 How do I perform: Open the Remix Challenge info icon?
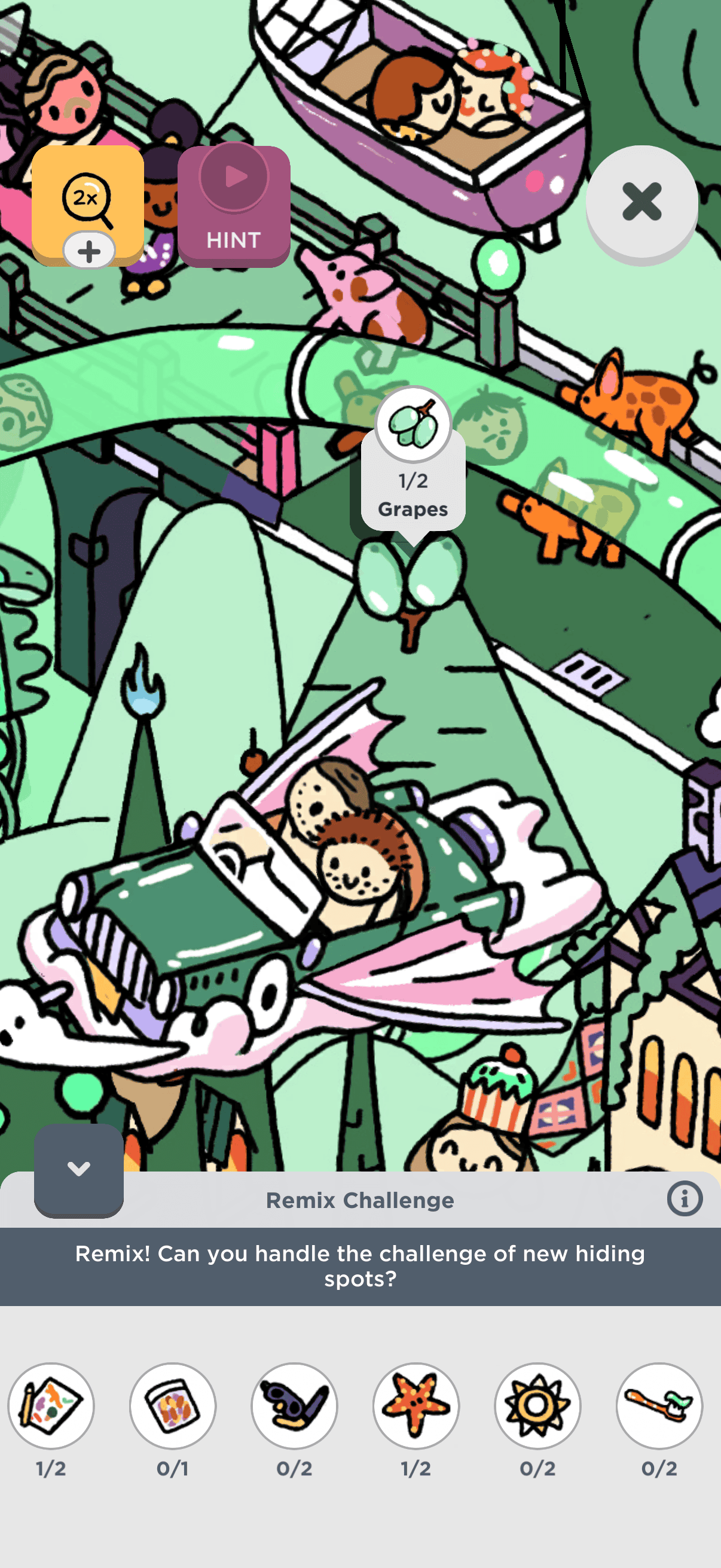pos(685,1198)
